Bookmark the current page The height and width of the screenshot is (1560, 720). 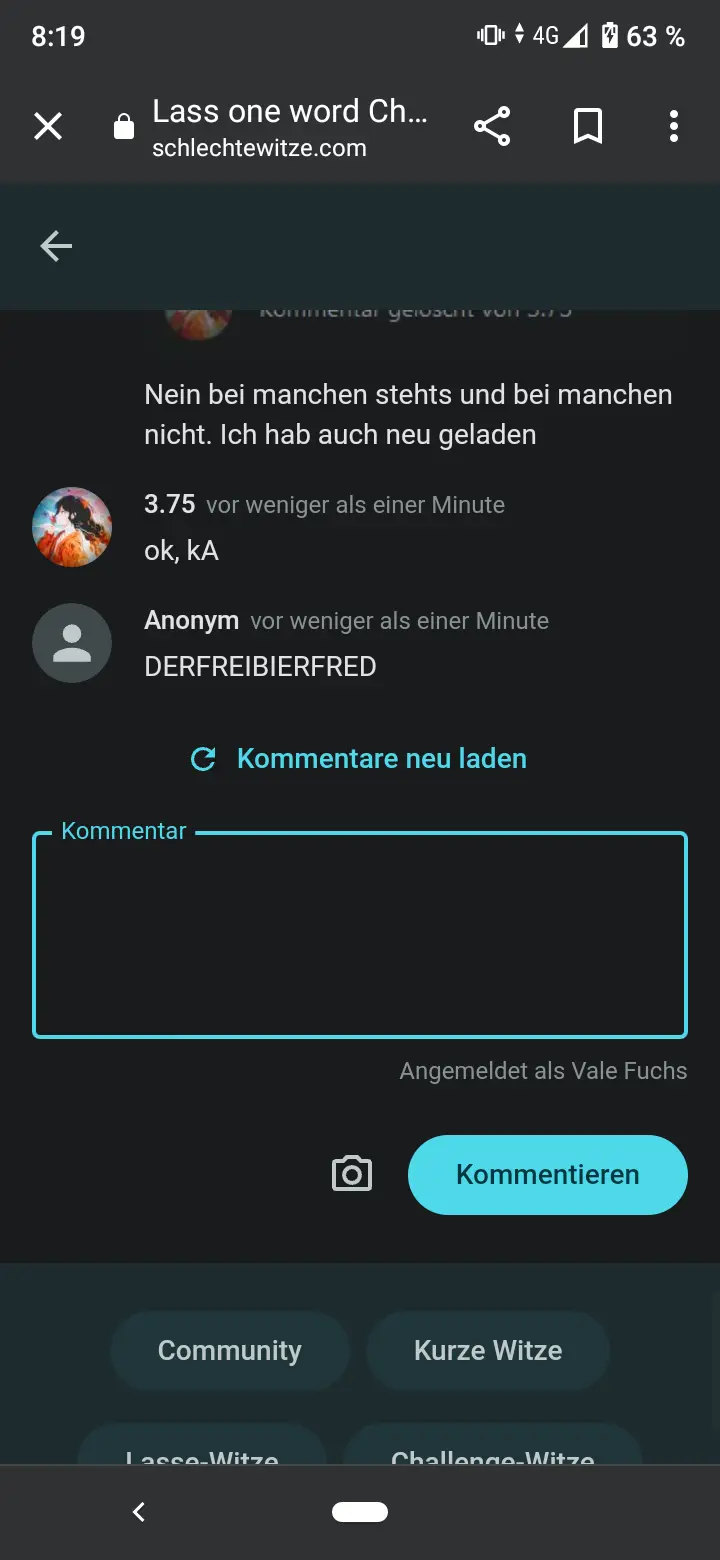coord(587,127)
